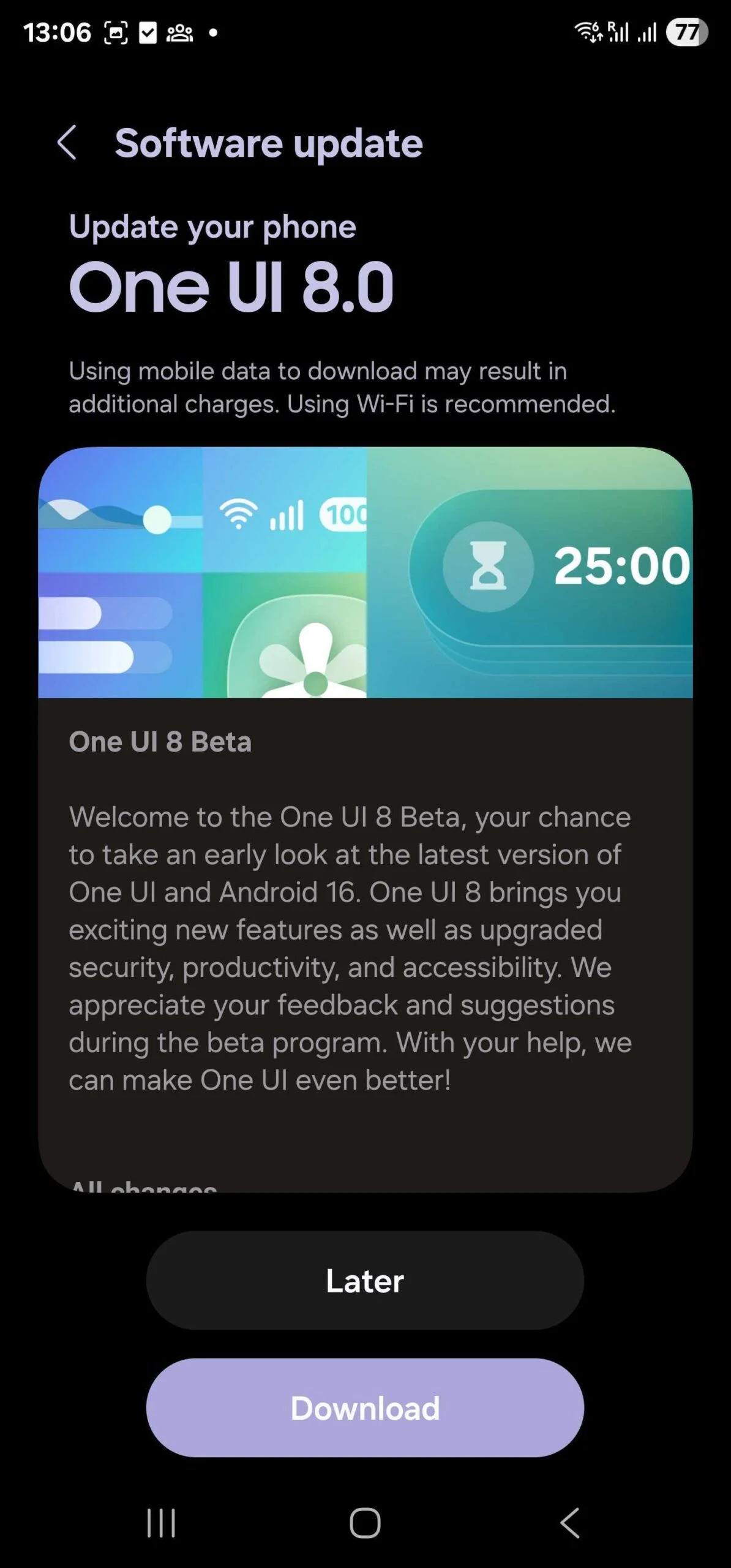Open recent apps from navigation bar
731x1568 pixels.
click(161, 1523)
